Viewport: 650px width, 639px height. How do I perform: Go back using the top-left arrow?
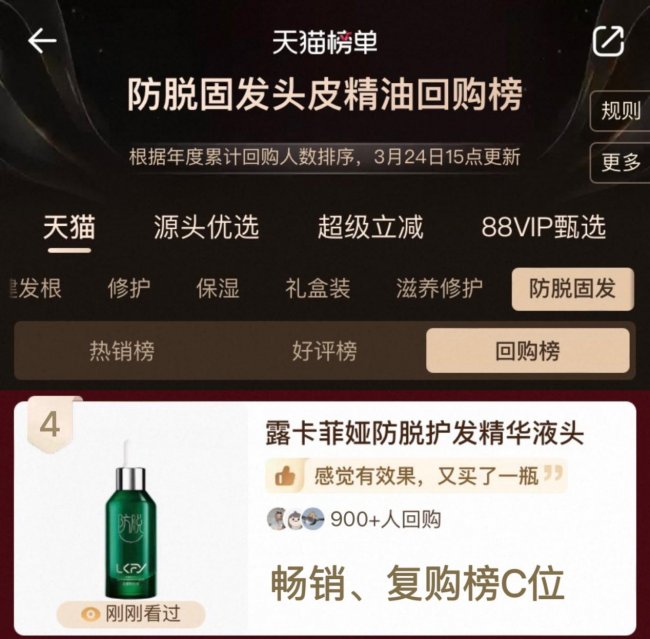(x=42, y=41)
